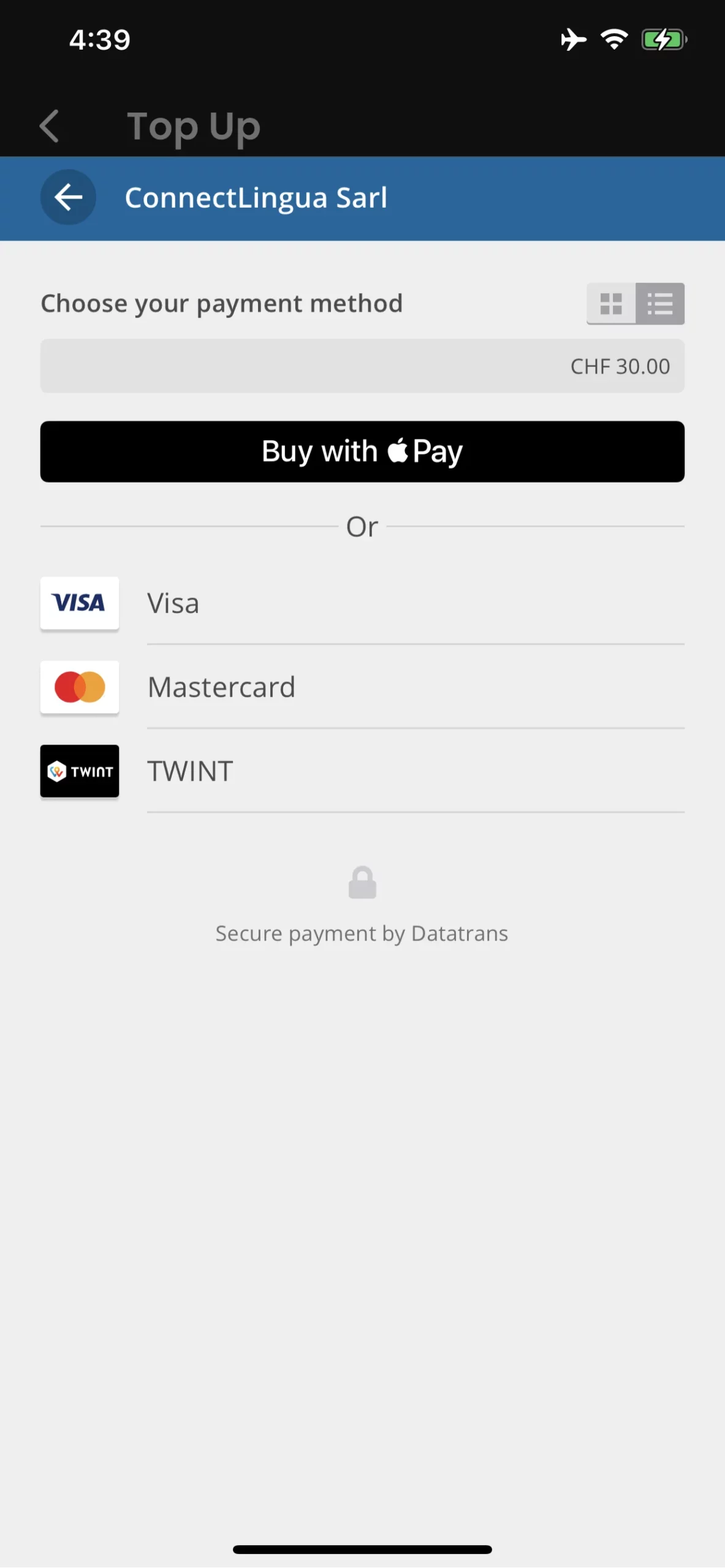Click the ConnectLingua Sarl title
This screenshot has height=1568, width=725.
[x=256, y=197]
